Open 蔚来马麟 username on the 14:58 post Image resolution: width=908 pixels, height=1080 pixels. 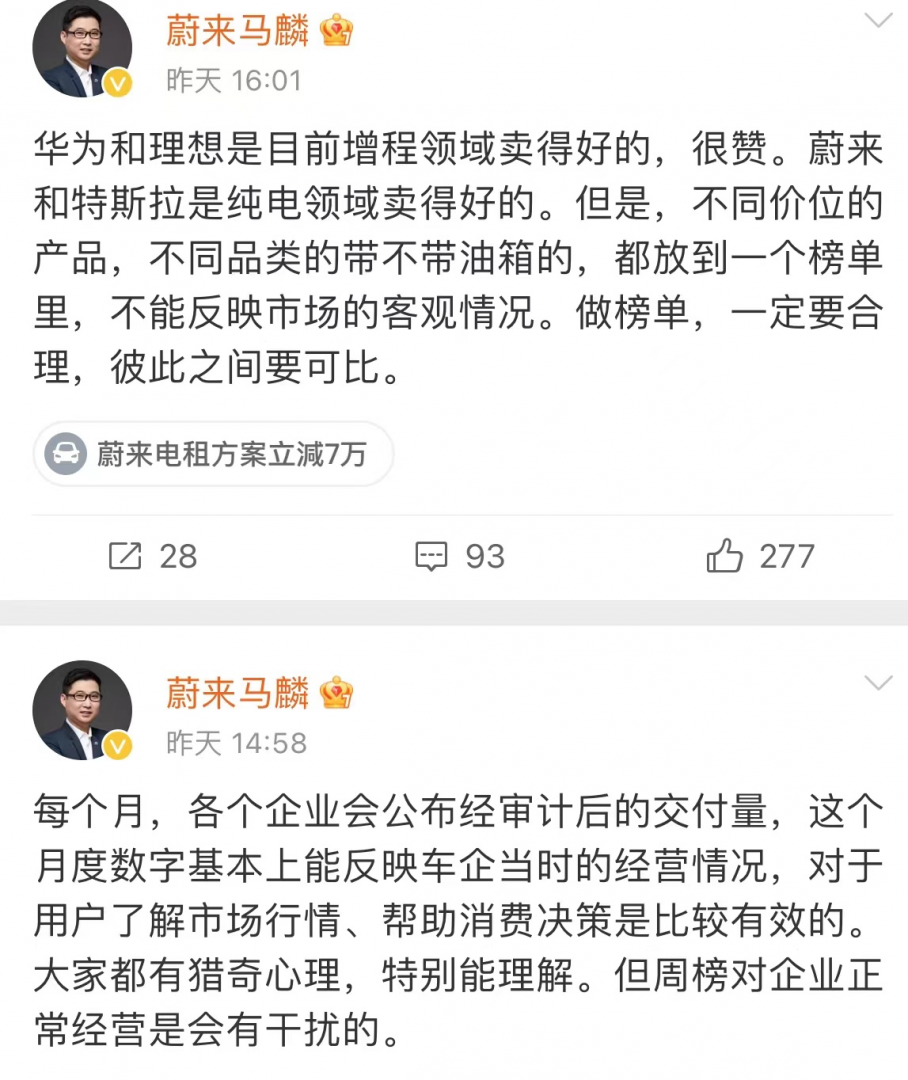point(237,693)
